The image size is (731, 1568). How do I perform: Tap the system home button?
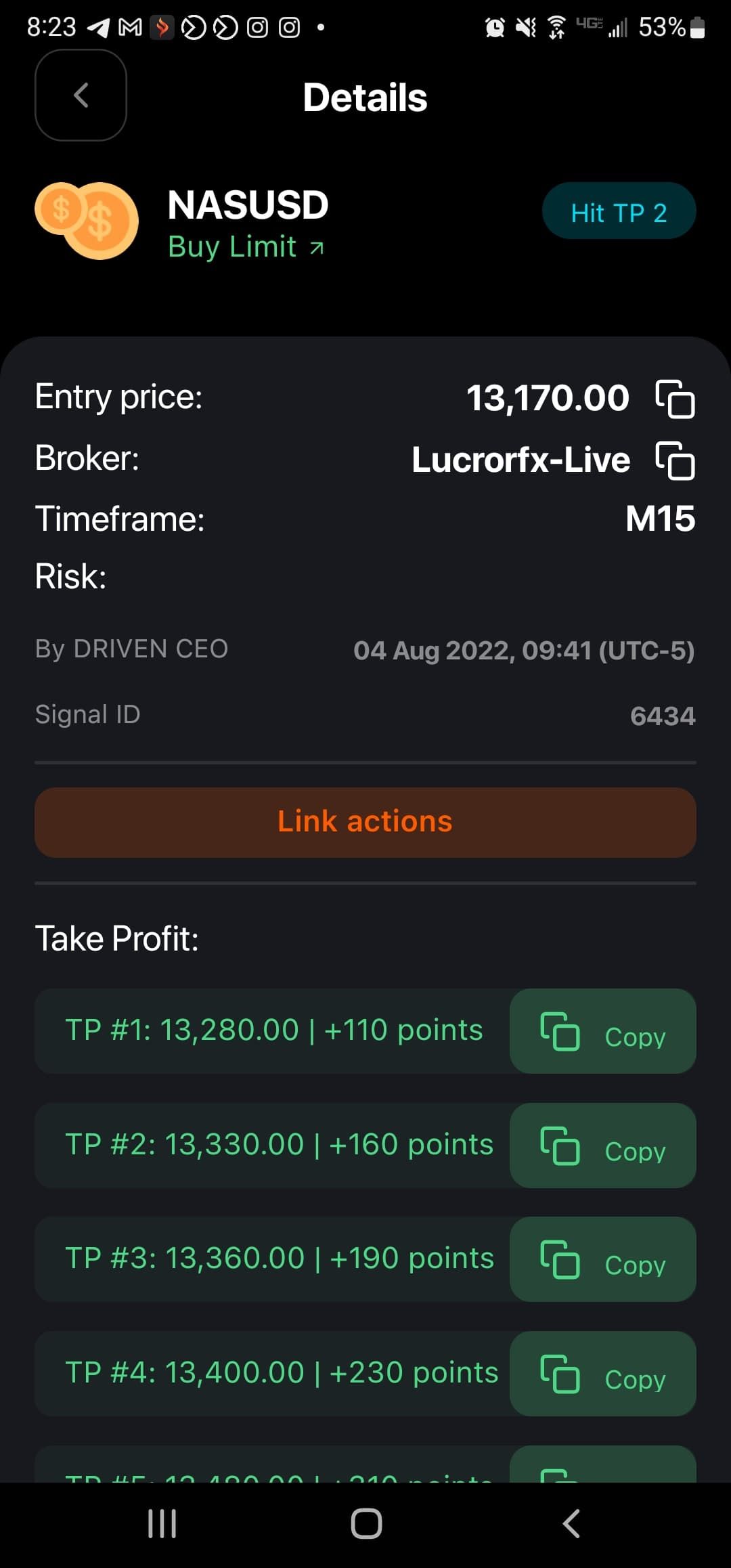click(366, 1524)
